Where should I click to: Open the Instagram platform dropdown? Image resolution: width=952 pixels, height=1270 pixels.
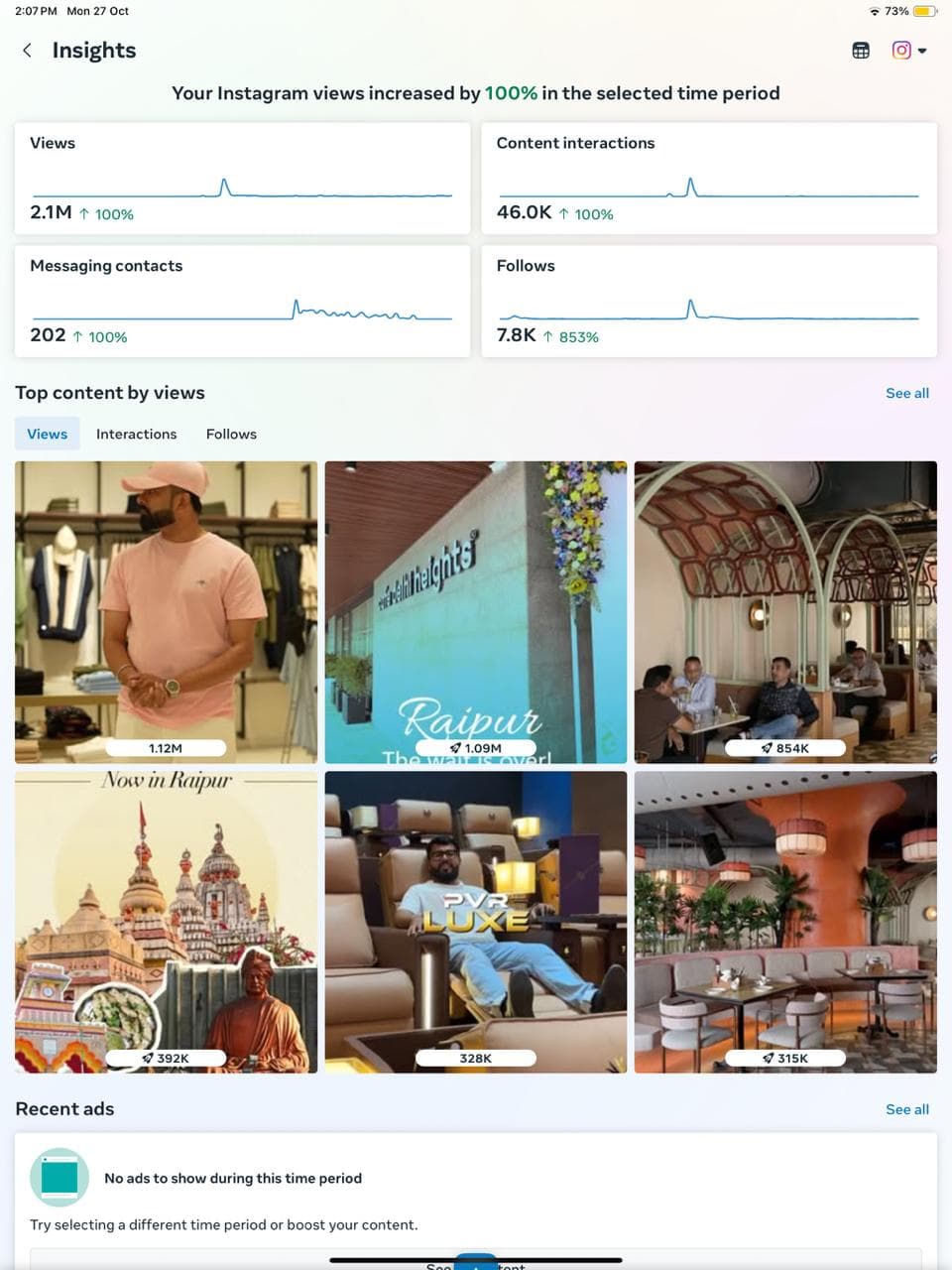pyautogui.click(x=908, y=51)
